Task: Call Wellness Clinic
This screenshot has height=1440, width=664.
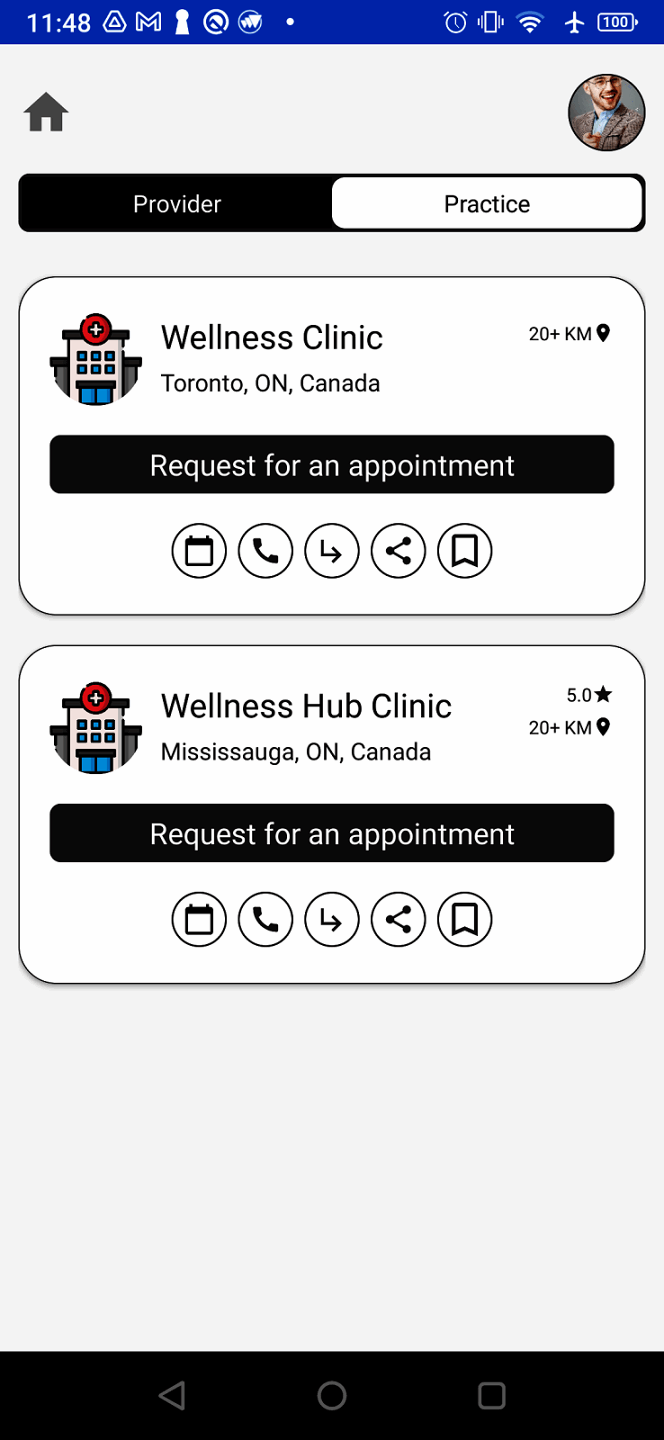Action: coord(265,551)
